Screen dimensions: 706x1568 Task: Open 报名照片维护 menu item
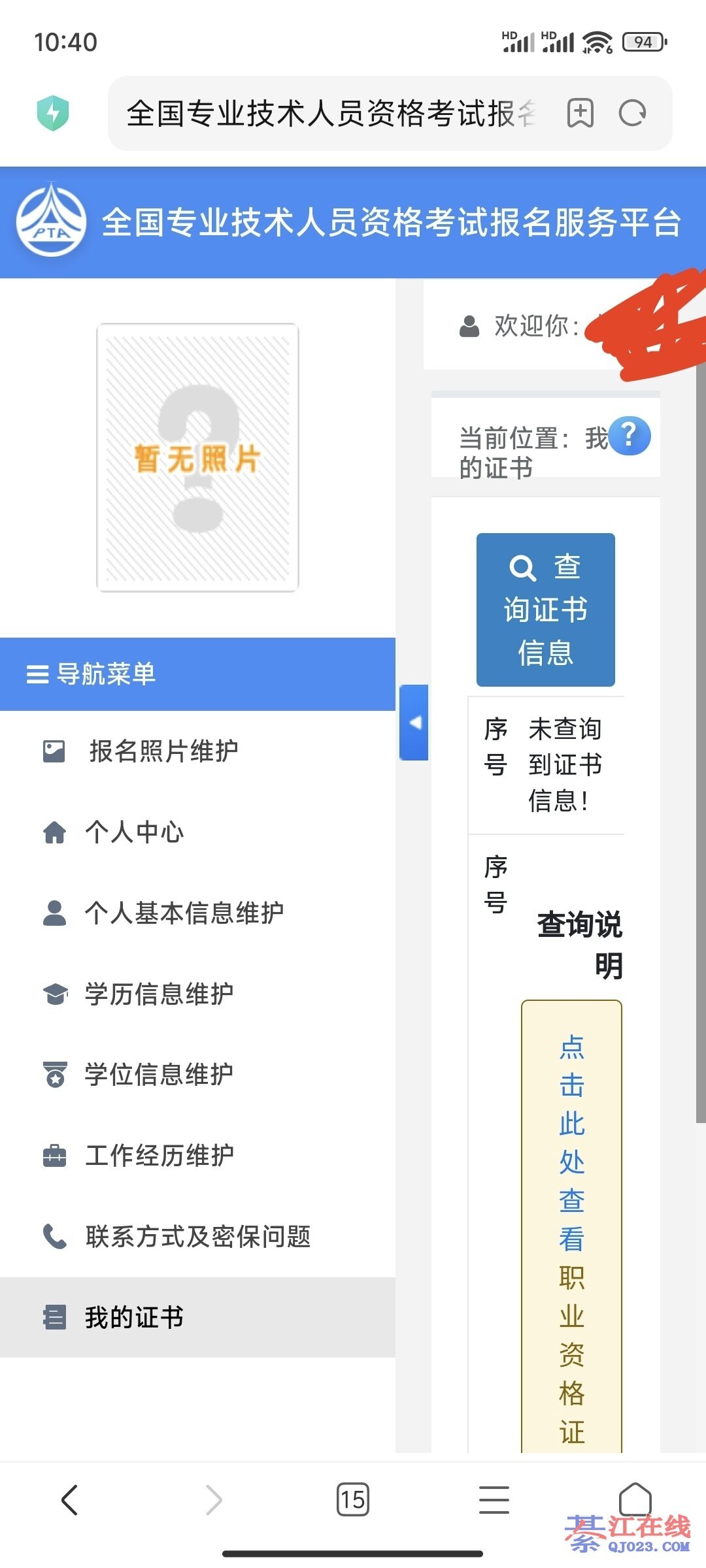(163, 751)
